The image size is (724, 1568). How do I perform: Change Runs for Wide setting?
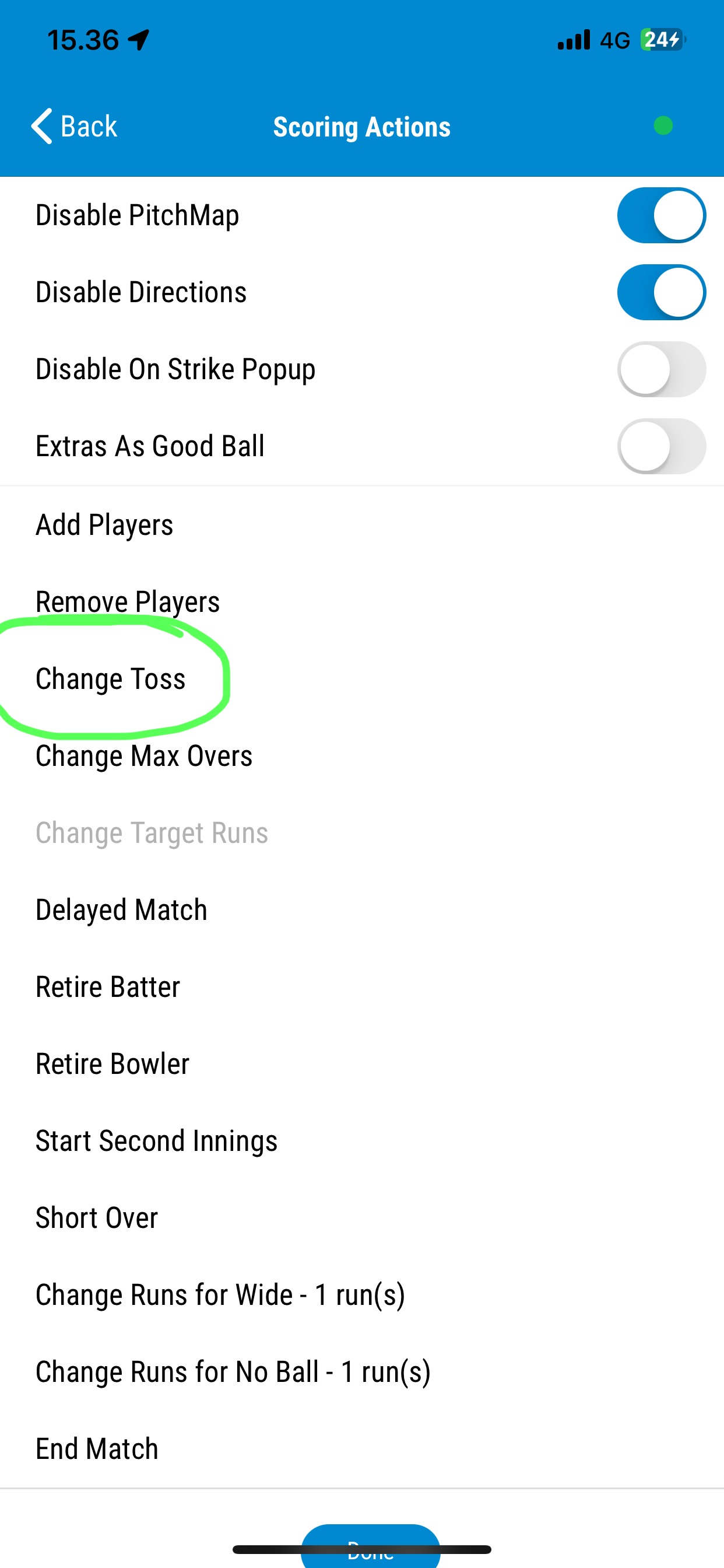(x=220, y=1294)
